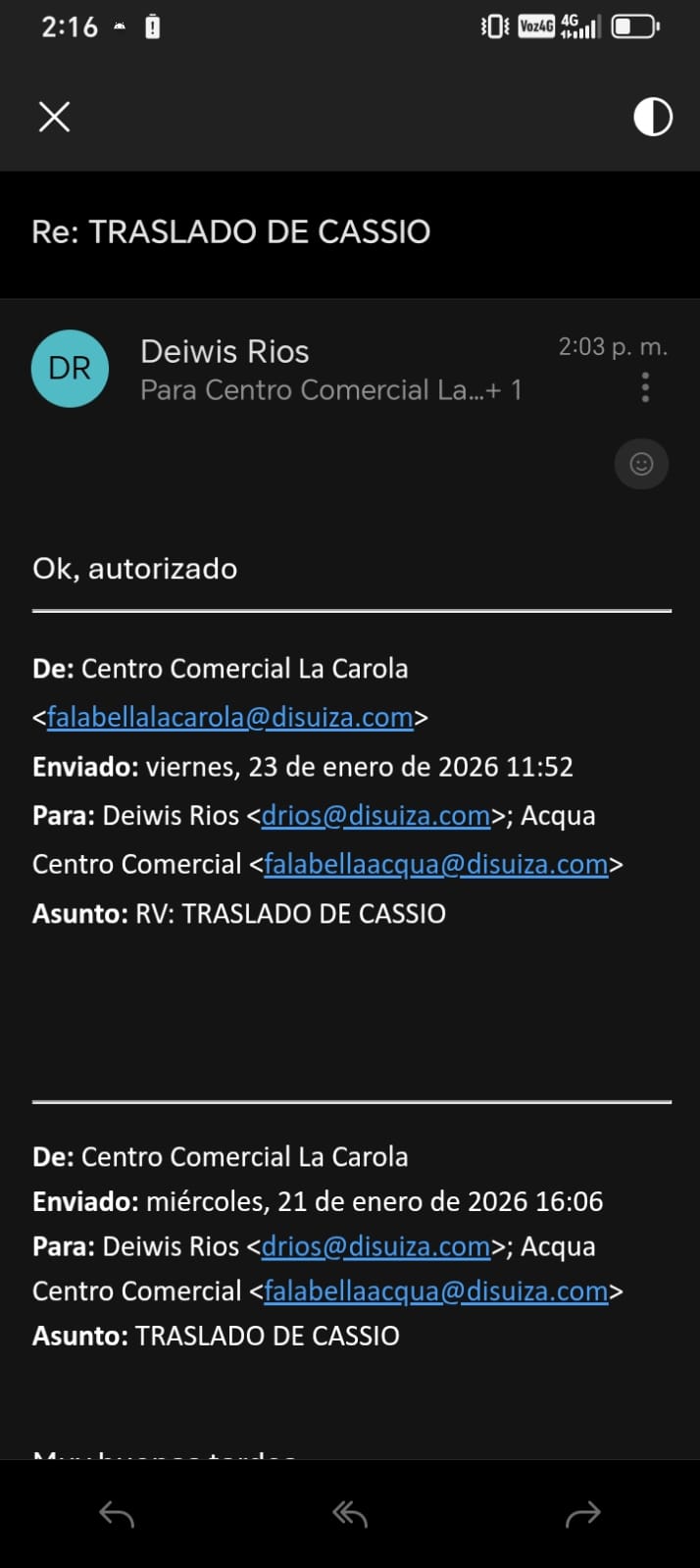The height and width of the screenshot is (1568, 700).
Task: Open the falabellalacarola@disuiza.com email link
Action: (x=229, y=718)
